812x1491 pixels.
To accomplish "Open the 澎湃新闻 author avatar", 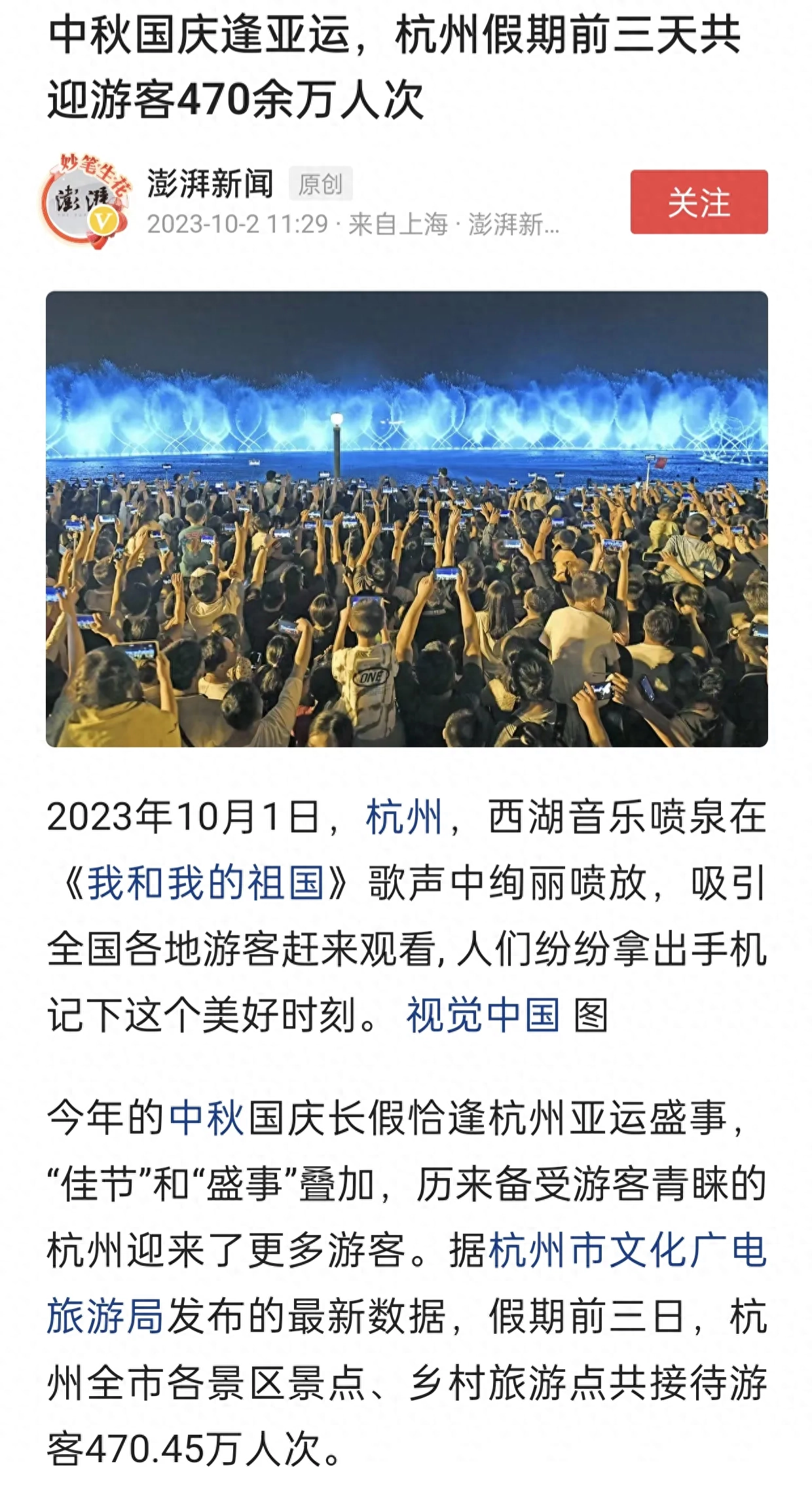I will (x=85, y=201).
